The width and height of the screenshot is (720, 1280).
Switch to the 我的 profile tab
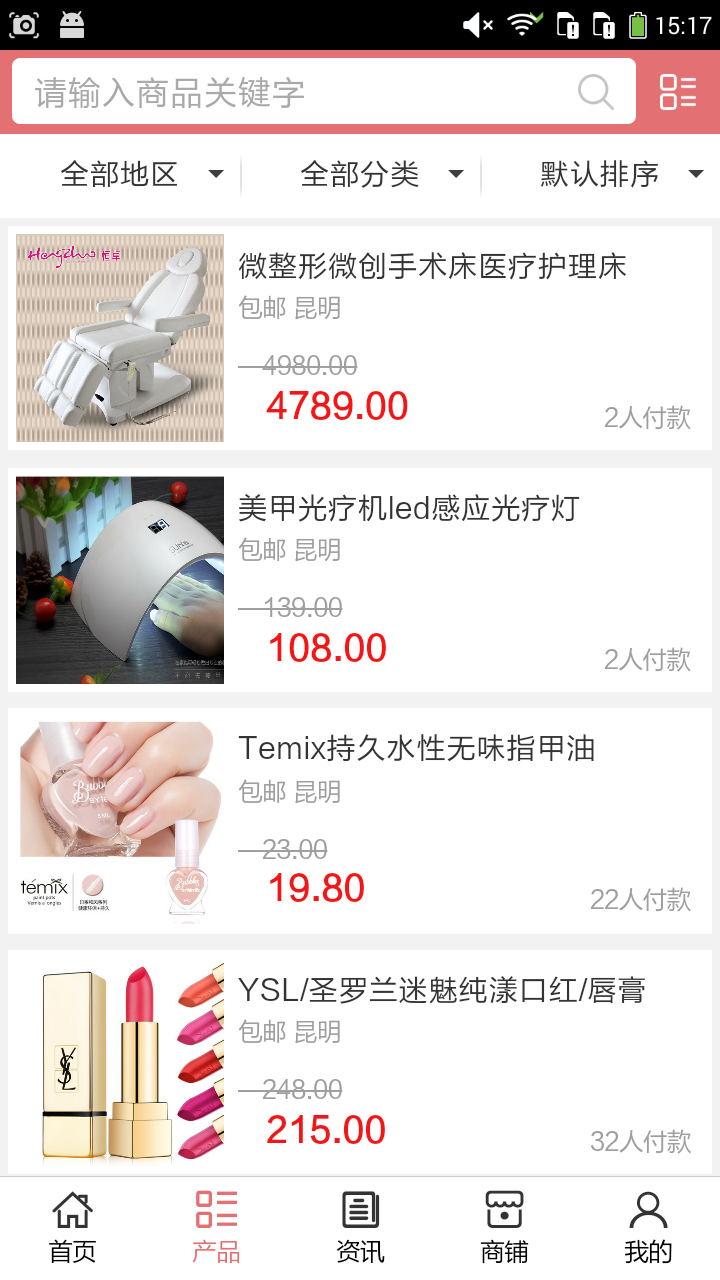(x=648, y=1227)
